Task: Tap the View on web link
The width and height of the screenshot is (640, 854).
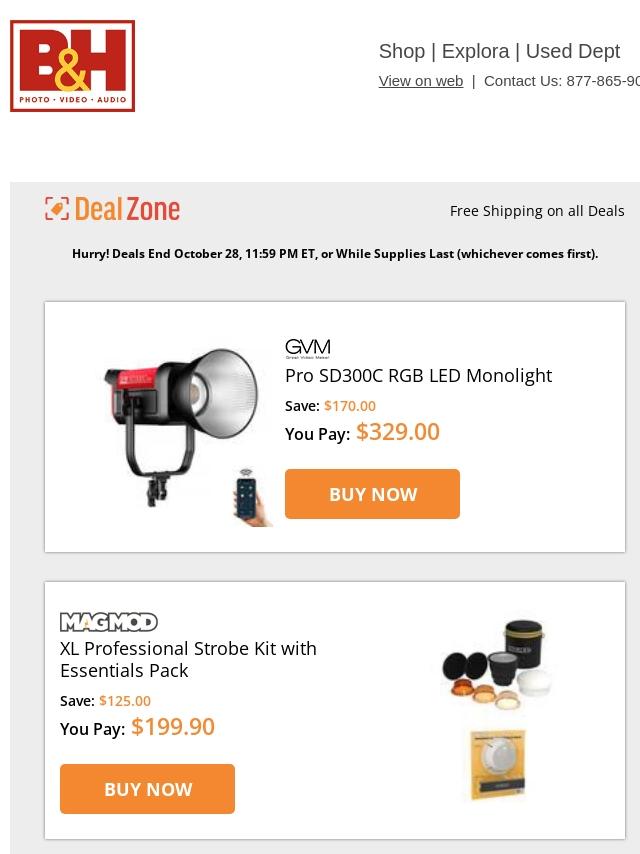Action: (x=420, y=81)
